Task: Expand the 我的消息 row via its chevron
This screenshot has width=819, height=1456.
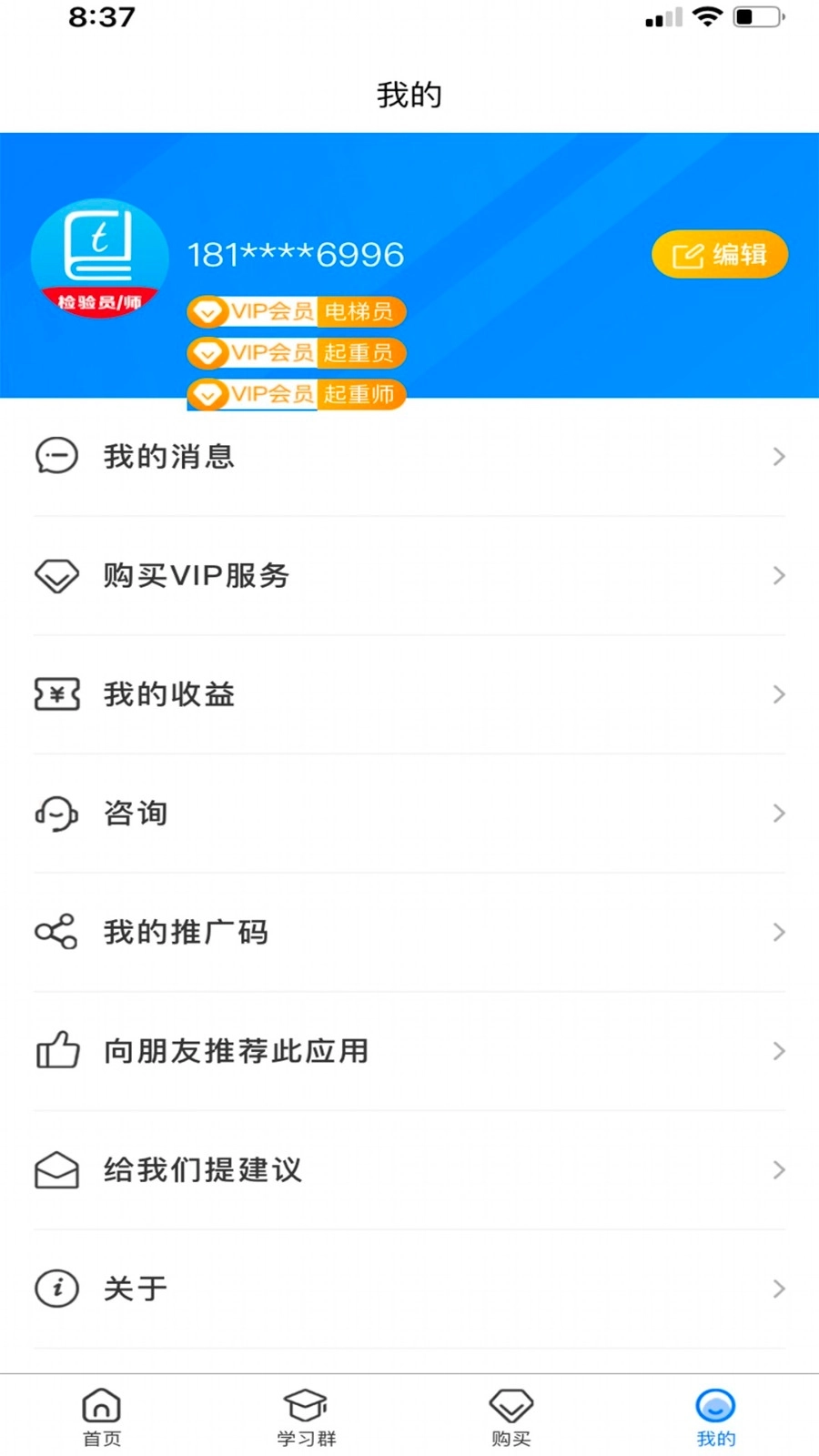Action: click(778, 457)
